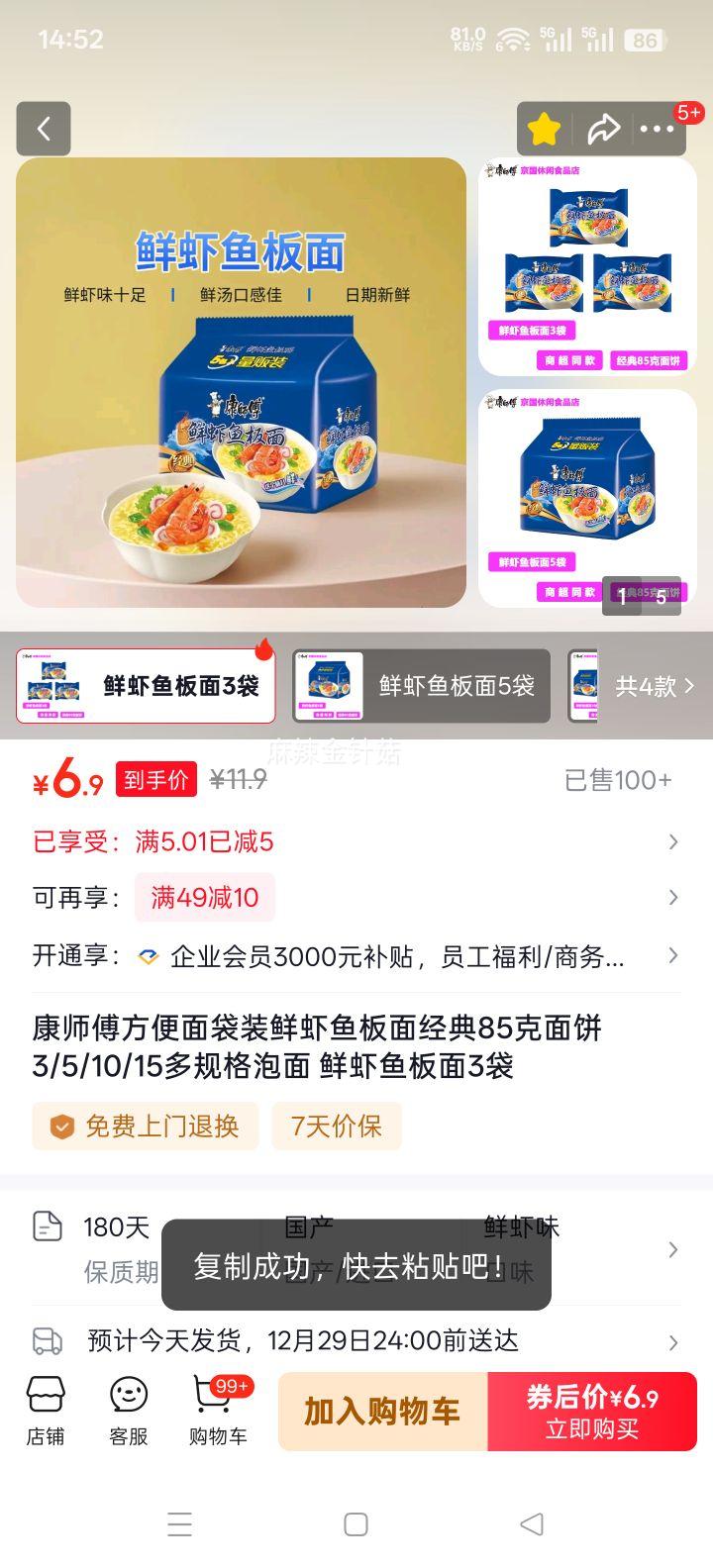The width and height of the screenshot is (713, 1568).
Task: Tap the 免费上门退换 badge
Action: point(144,1127)
